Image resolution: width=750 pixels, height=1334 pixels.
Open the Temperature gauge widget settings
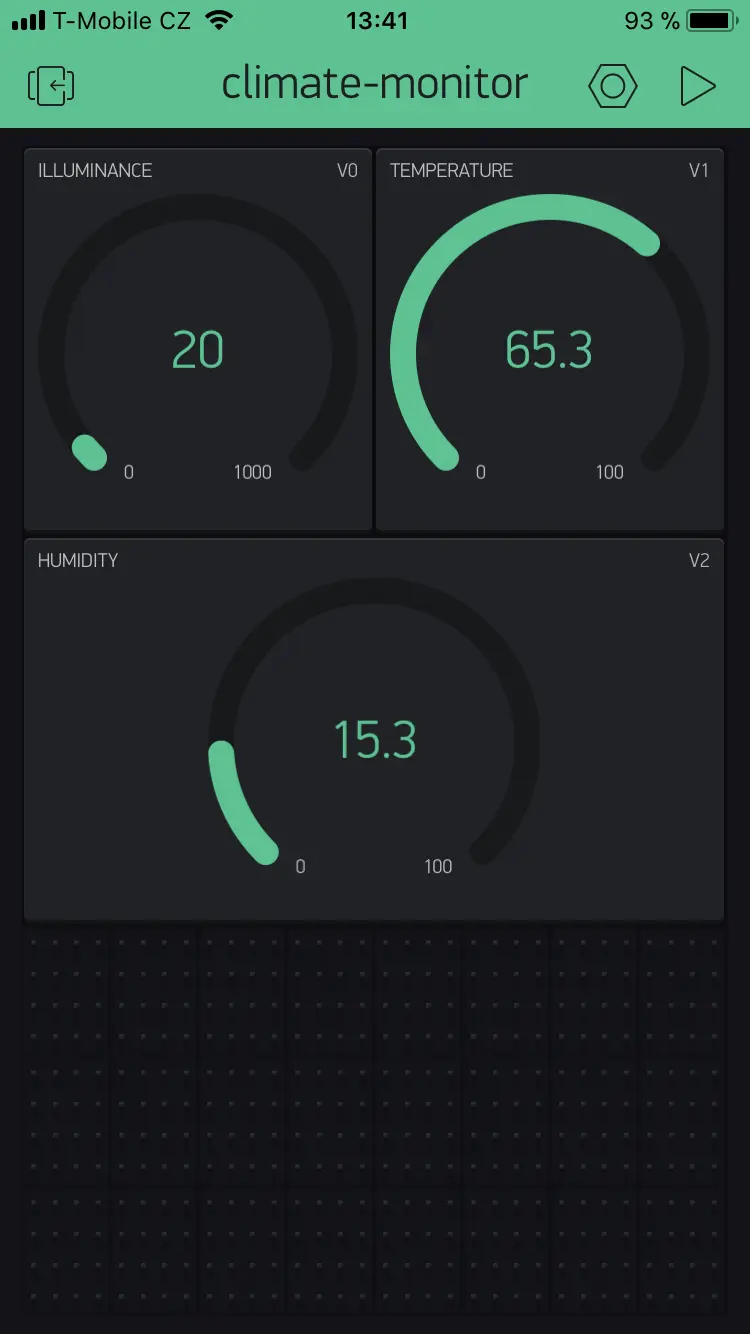(550, 340)
